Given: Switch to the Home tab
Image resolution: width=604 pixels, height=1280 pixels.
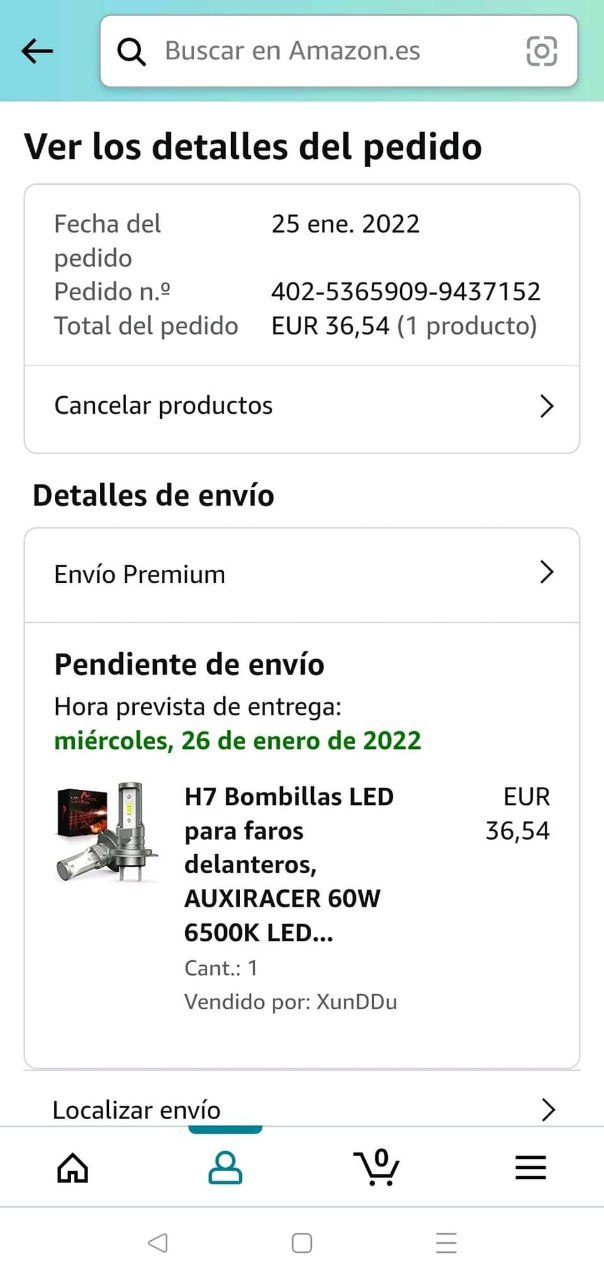Looking at the screenshot, I should point(73,1167).
